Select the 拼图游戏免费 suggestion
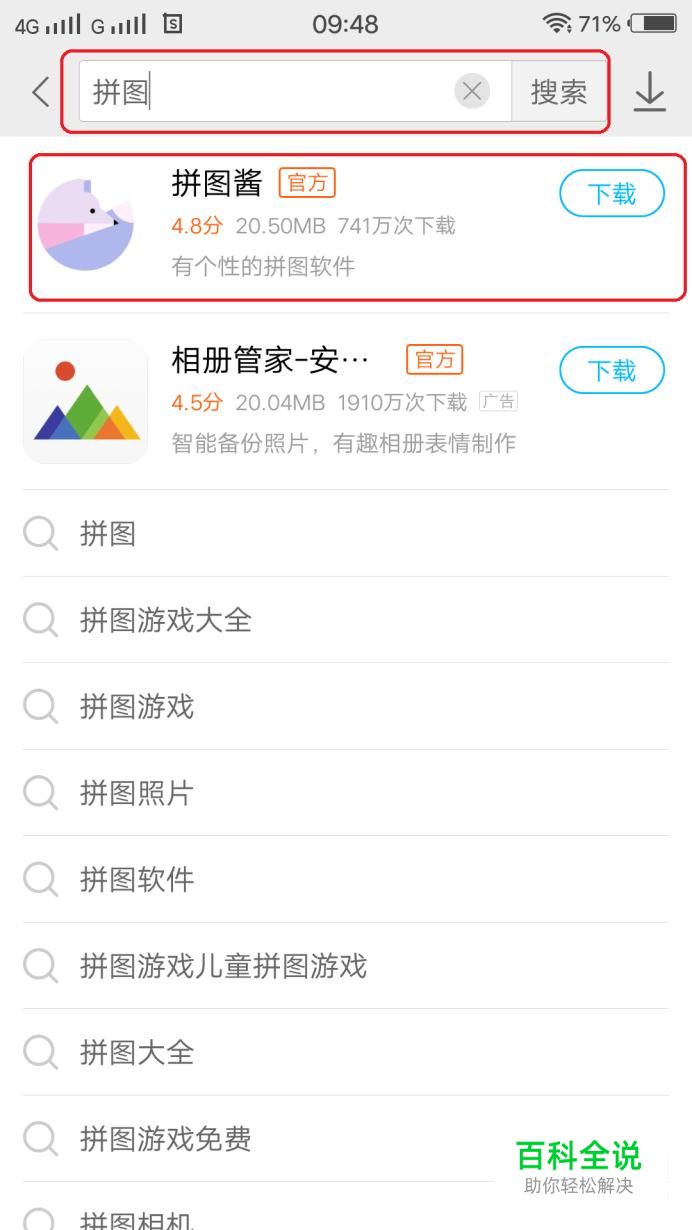This screenshot has height=1230, width=692. [166, 1139]
